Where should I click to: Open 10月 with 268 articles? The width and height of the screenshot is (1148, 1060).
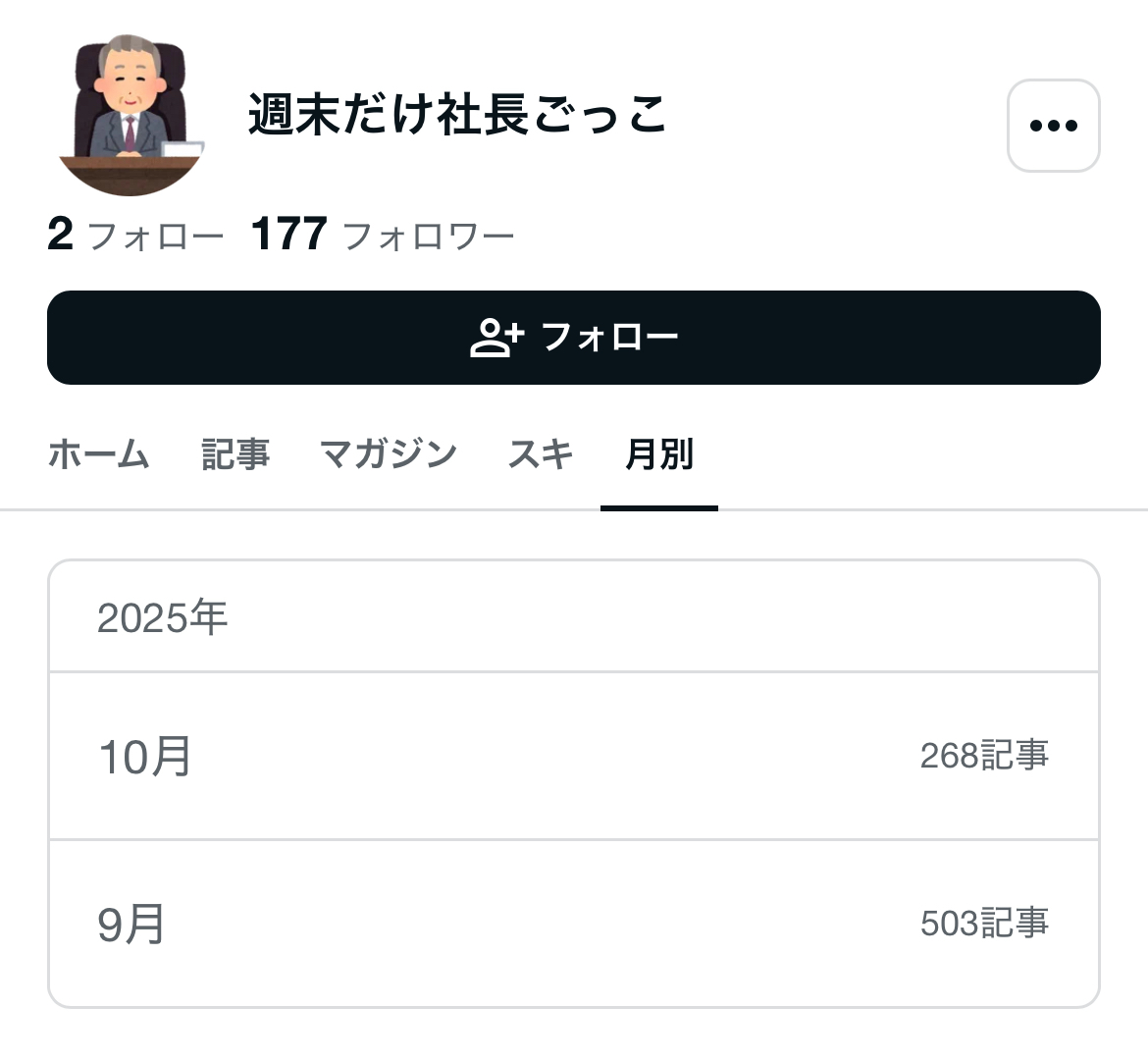pos(574,756)
